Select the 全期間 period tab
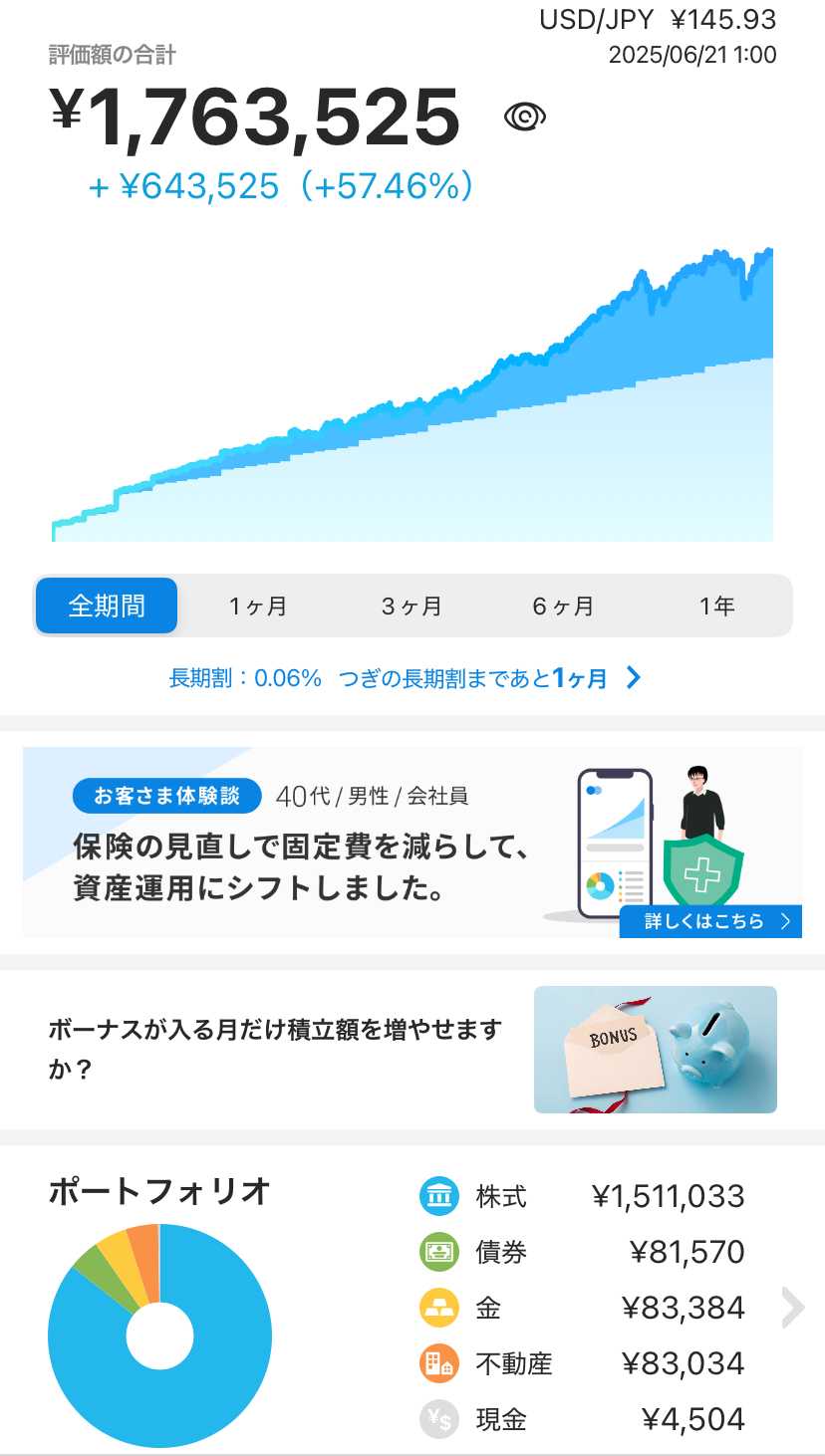The image size is (825, 1456). (107, 606)
